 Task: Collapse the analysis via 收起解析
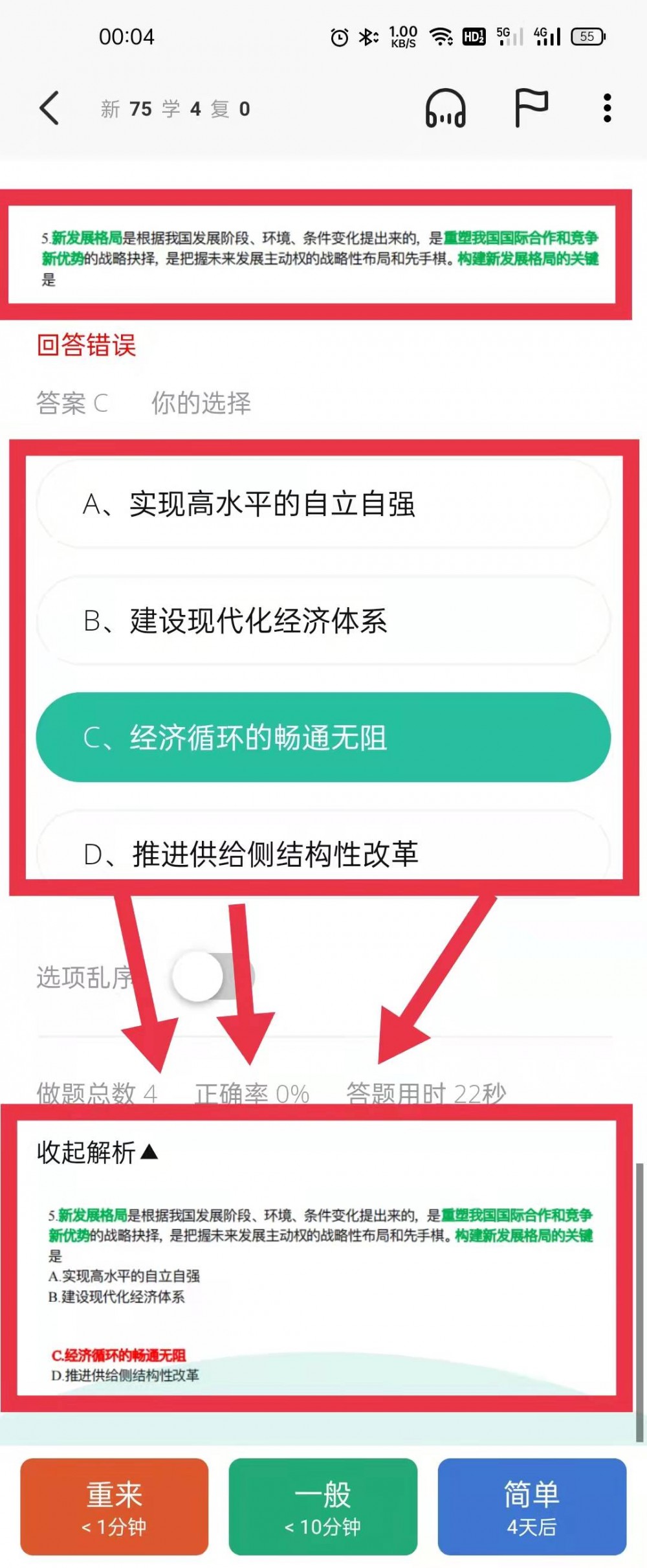tap(97, 1152)
